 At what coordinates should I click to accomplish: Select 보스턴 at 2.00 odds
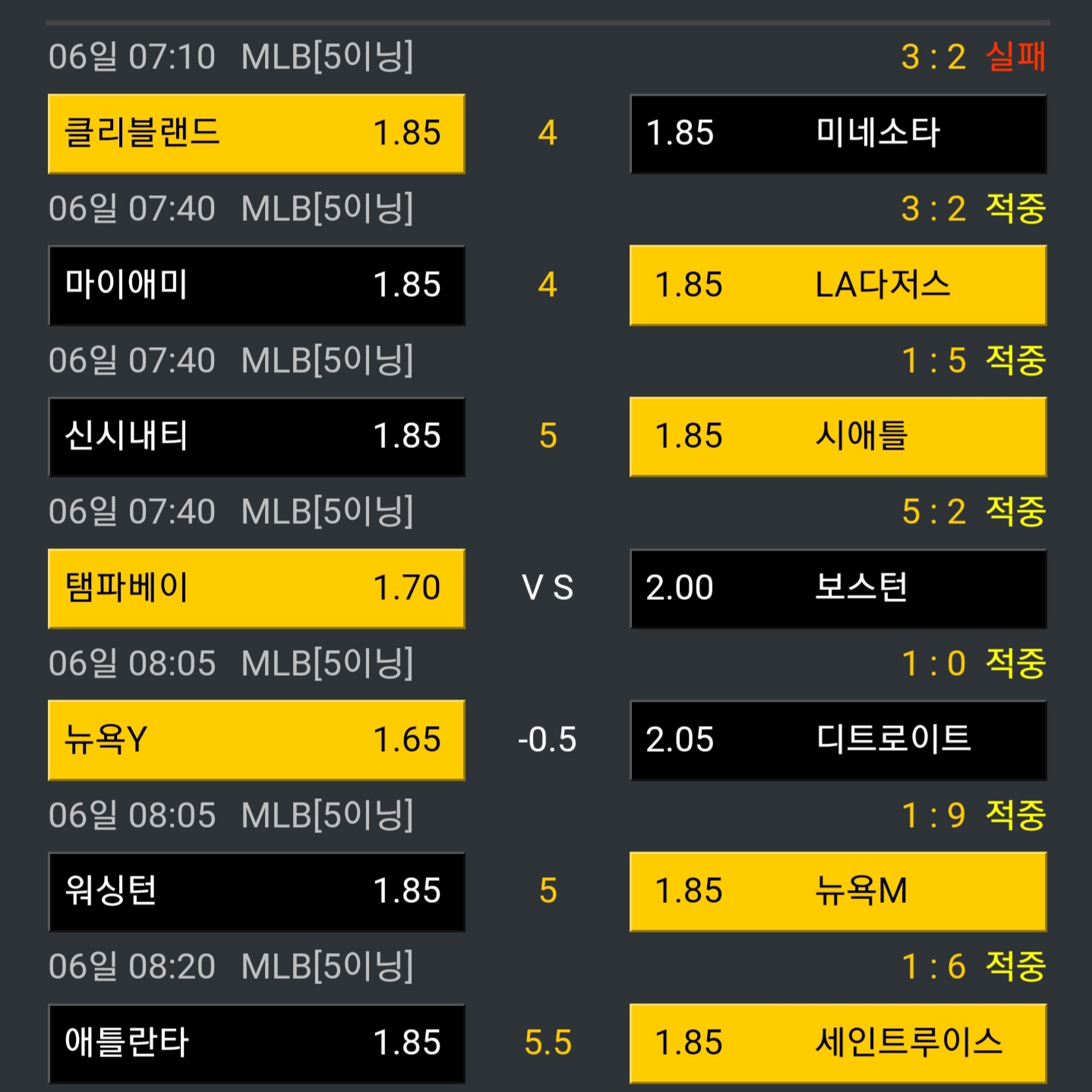(838, 589)
